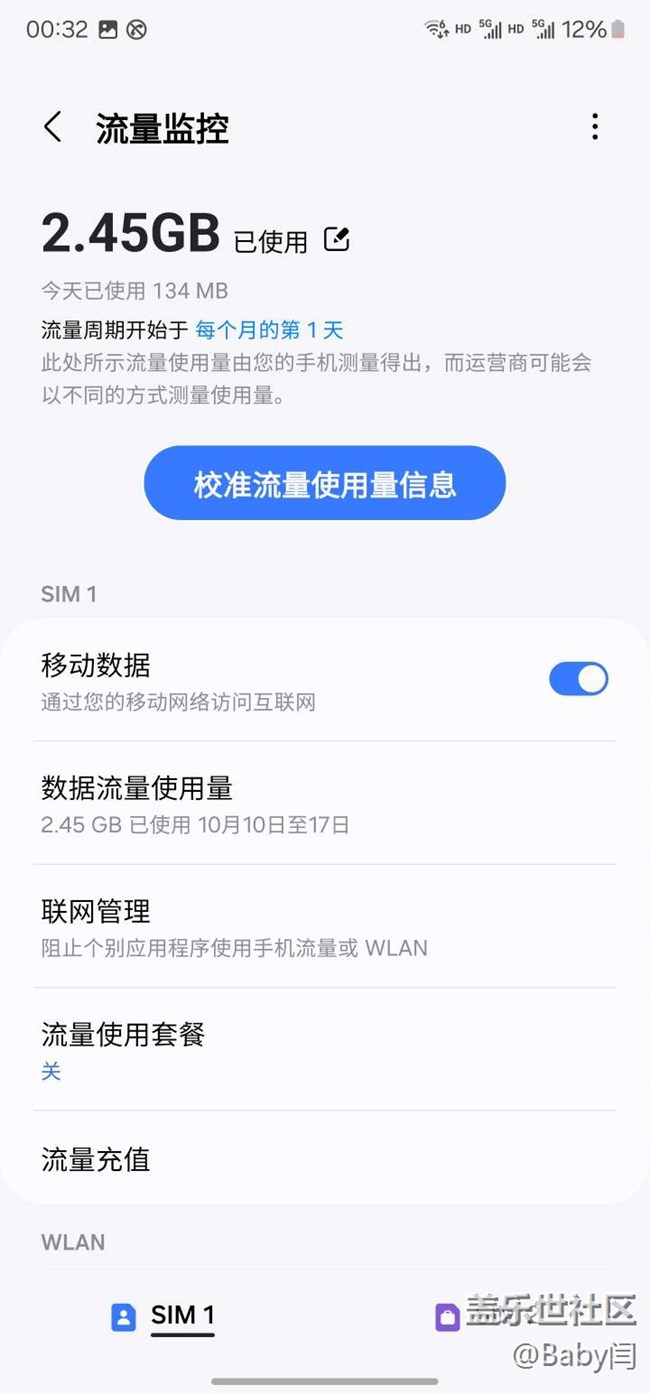This screenshot has width=650, height=1394.
Task: Open 流量使用套餐 option
Action: [325, 1049]
